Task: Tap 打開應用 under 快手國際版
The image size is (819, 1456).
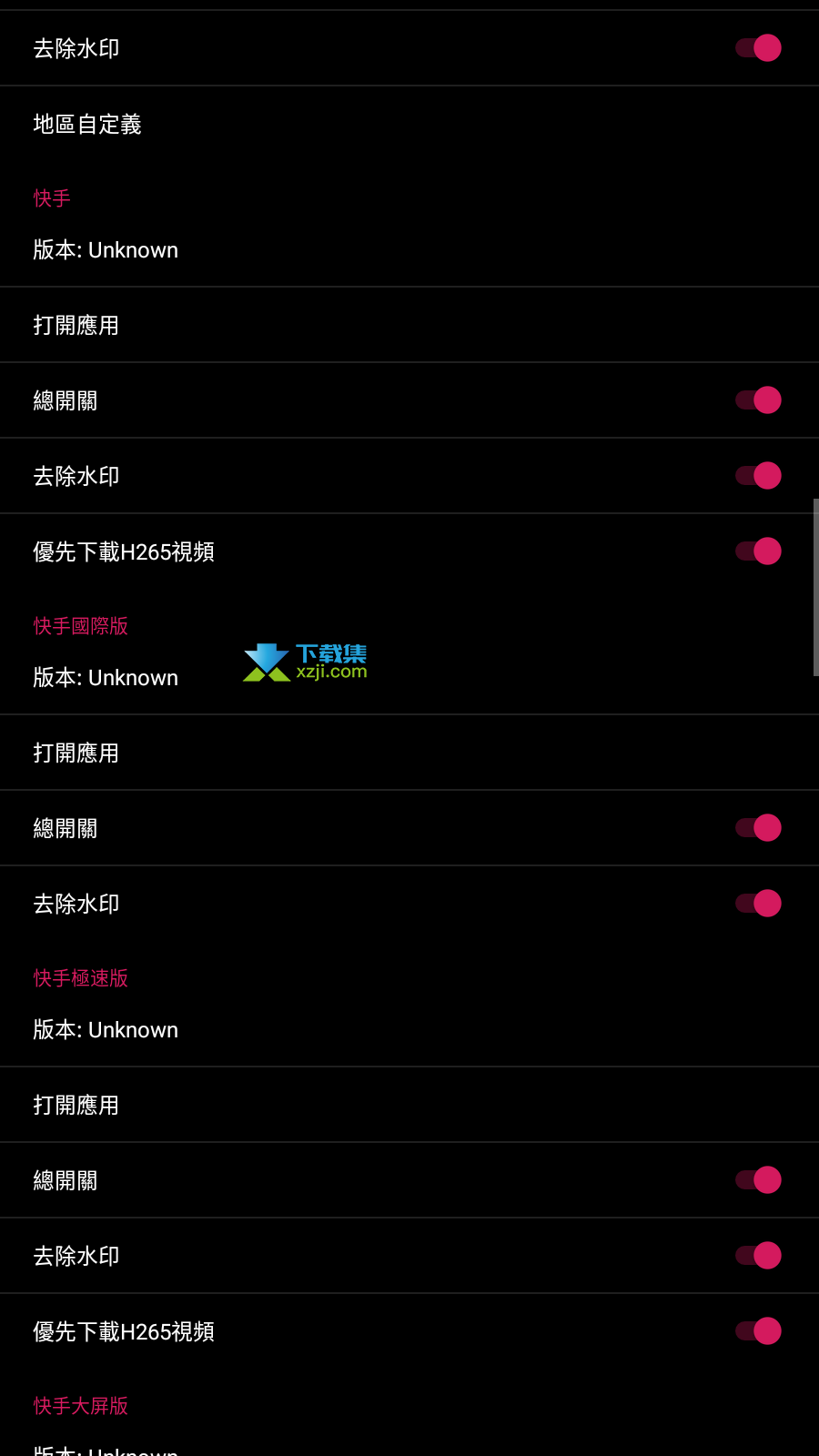Action: pos(409,753)
